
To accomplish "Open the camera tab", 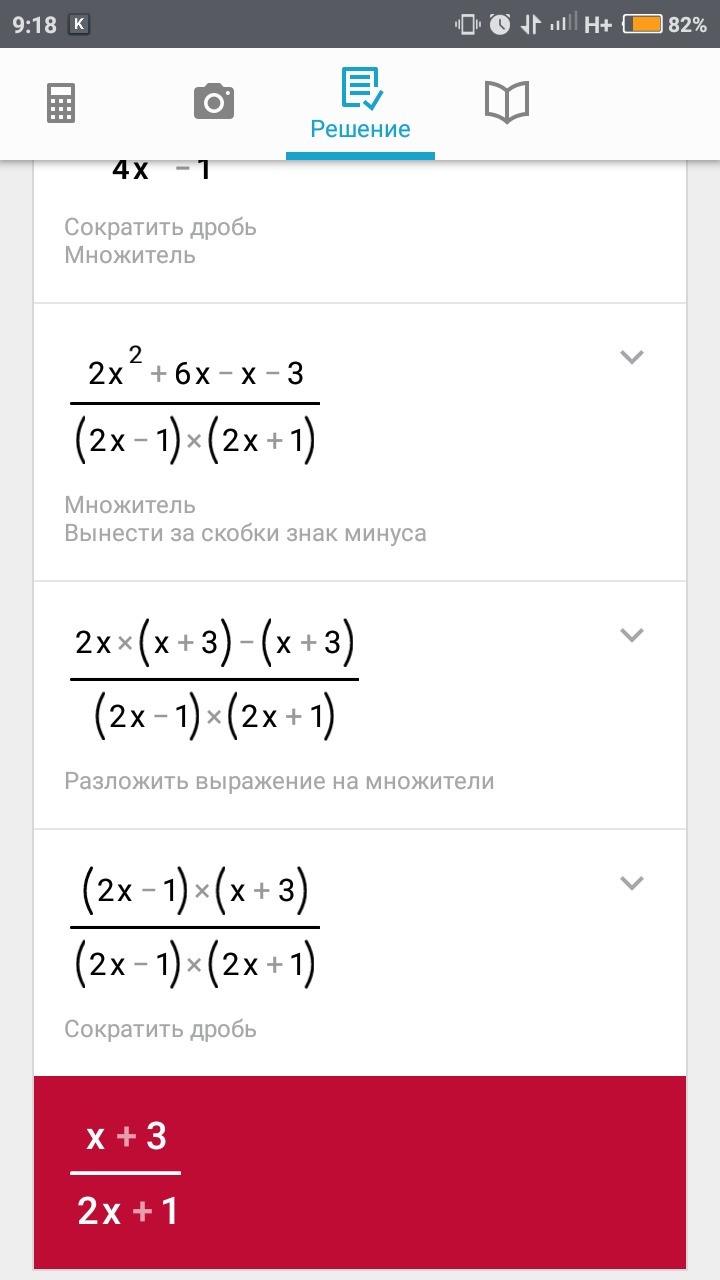I will [x=213, y=103].
